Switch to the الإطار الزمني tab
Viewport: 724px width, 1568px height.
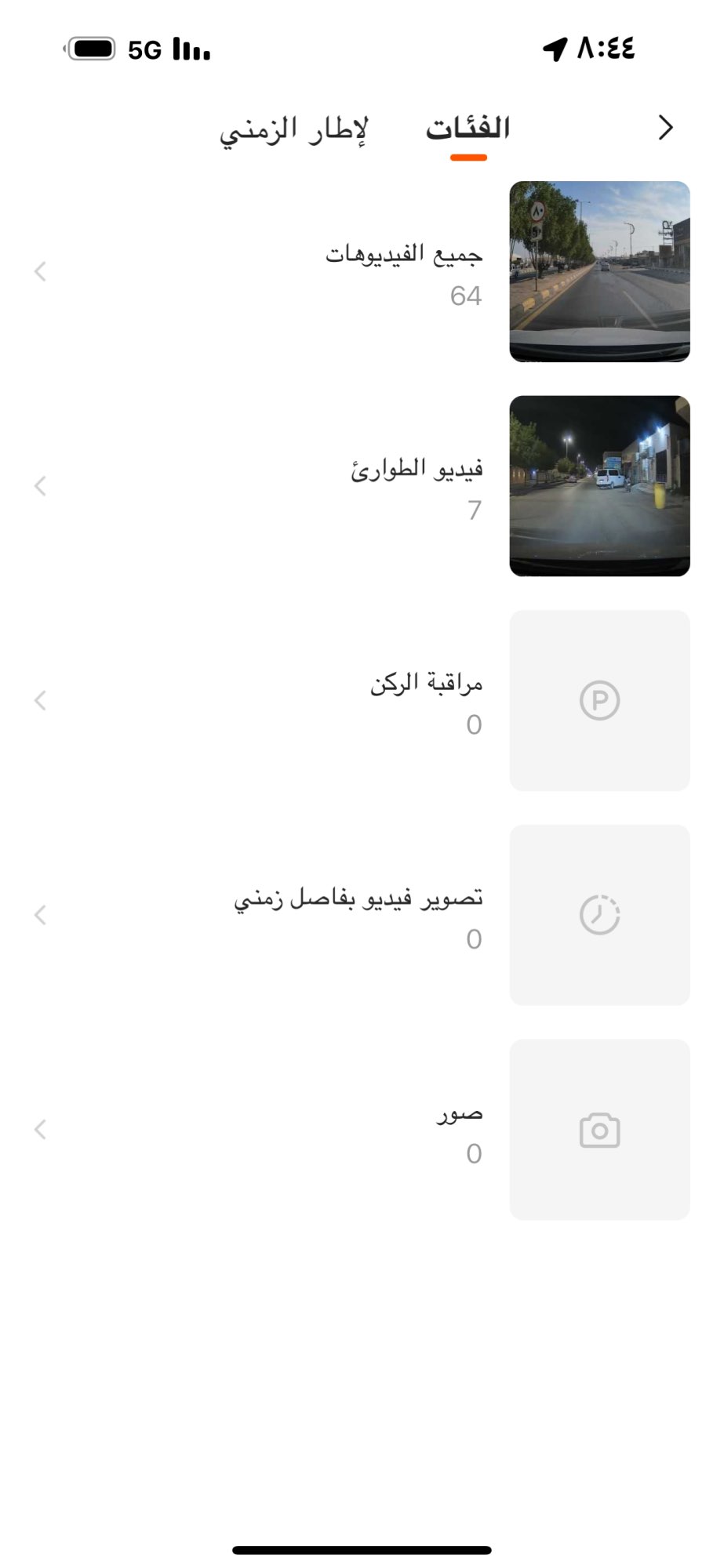coord(293,129)
